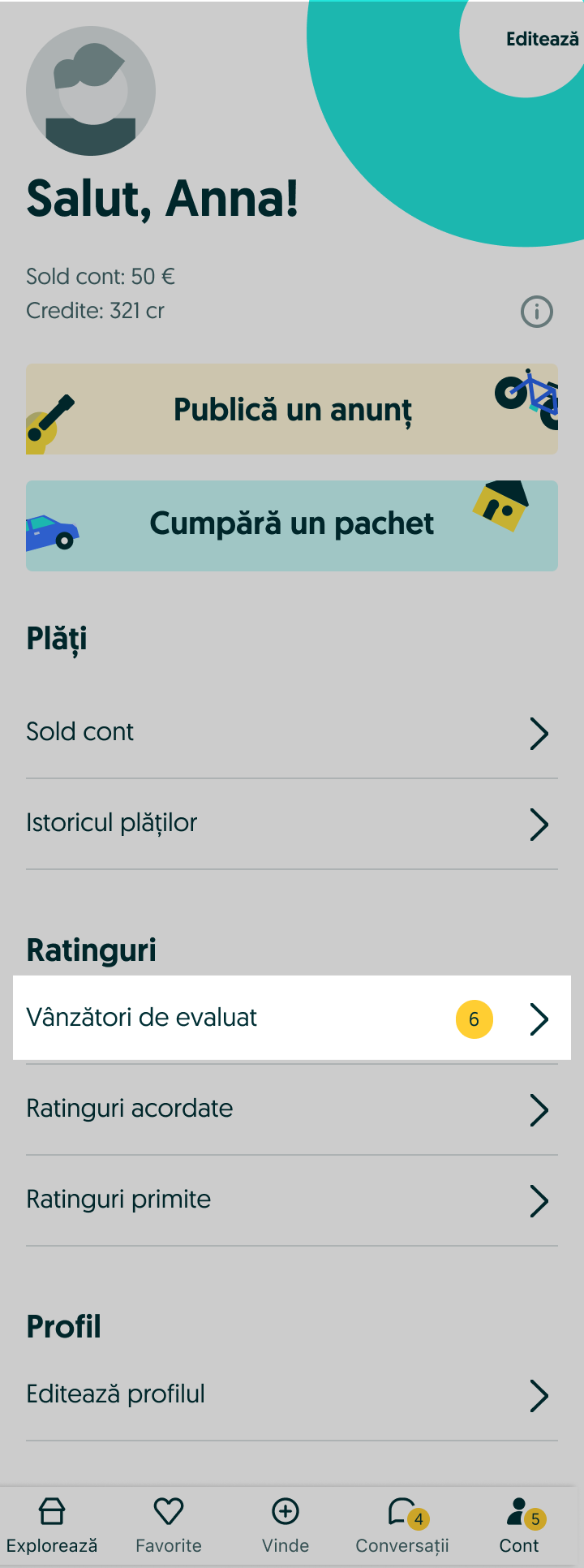Screen dimensions: 584x1568
Task: Go to the Favorite tab
Action: [169, 1526]
